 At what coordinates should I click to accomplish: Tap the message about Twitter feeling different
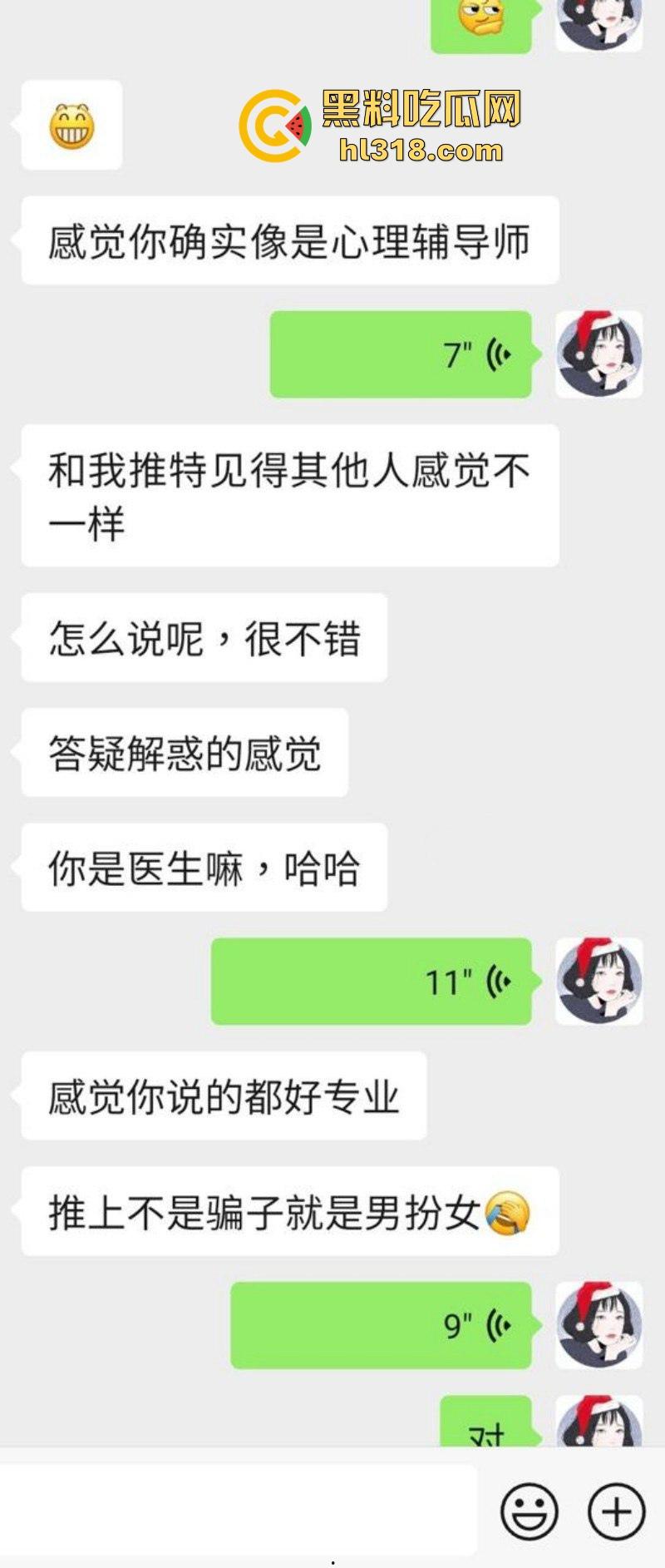[291, 493]
